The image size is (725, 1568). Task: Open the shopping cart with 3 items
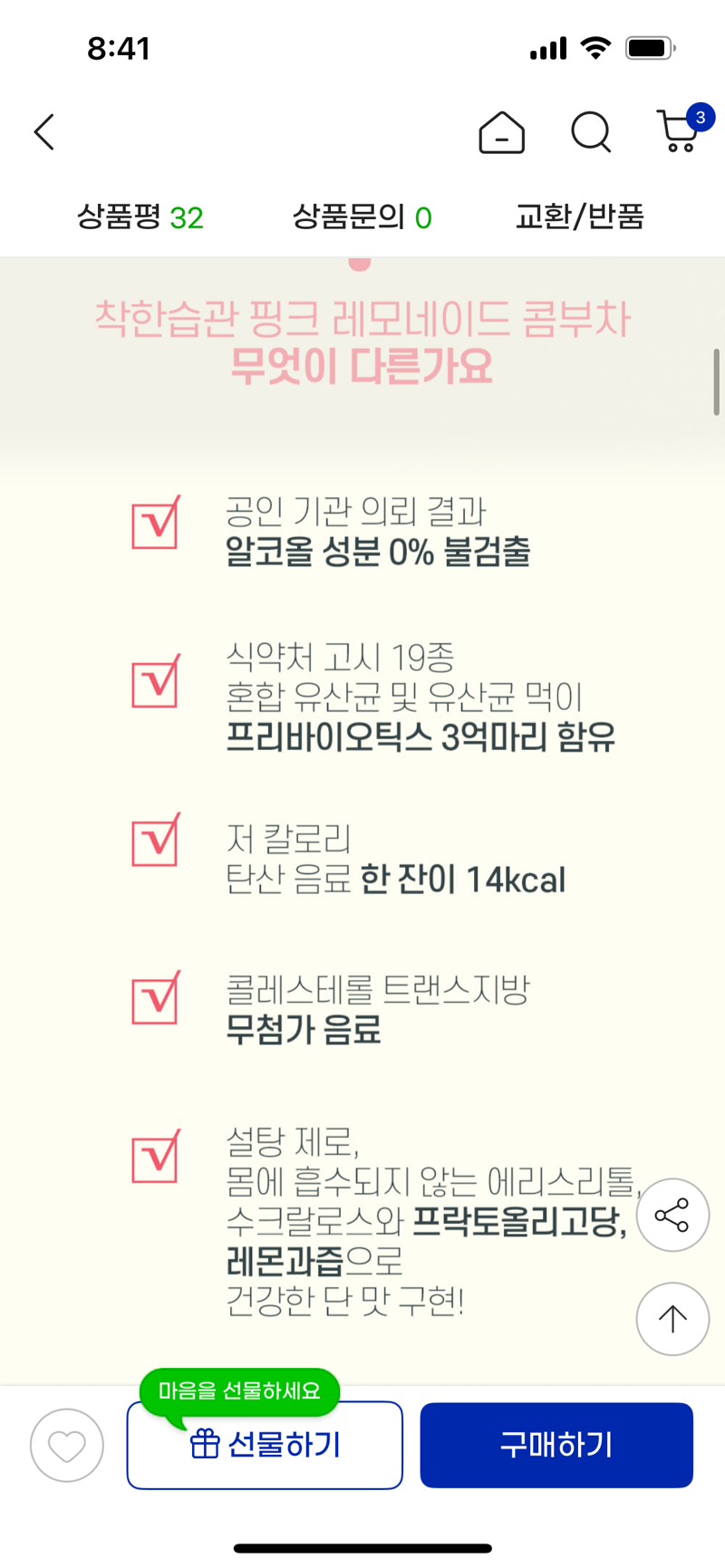681,130
